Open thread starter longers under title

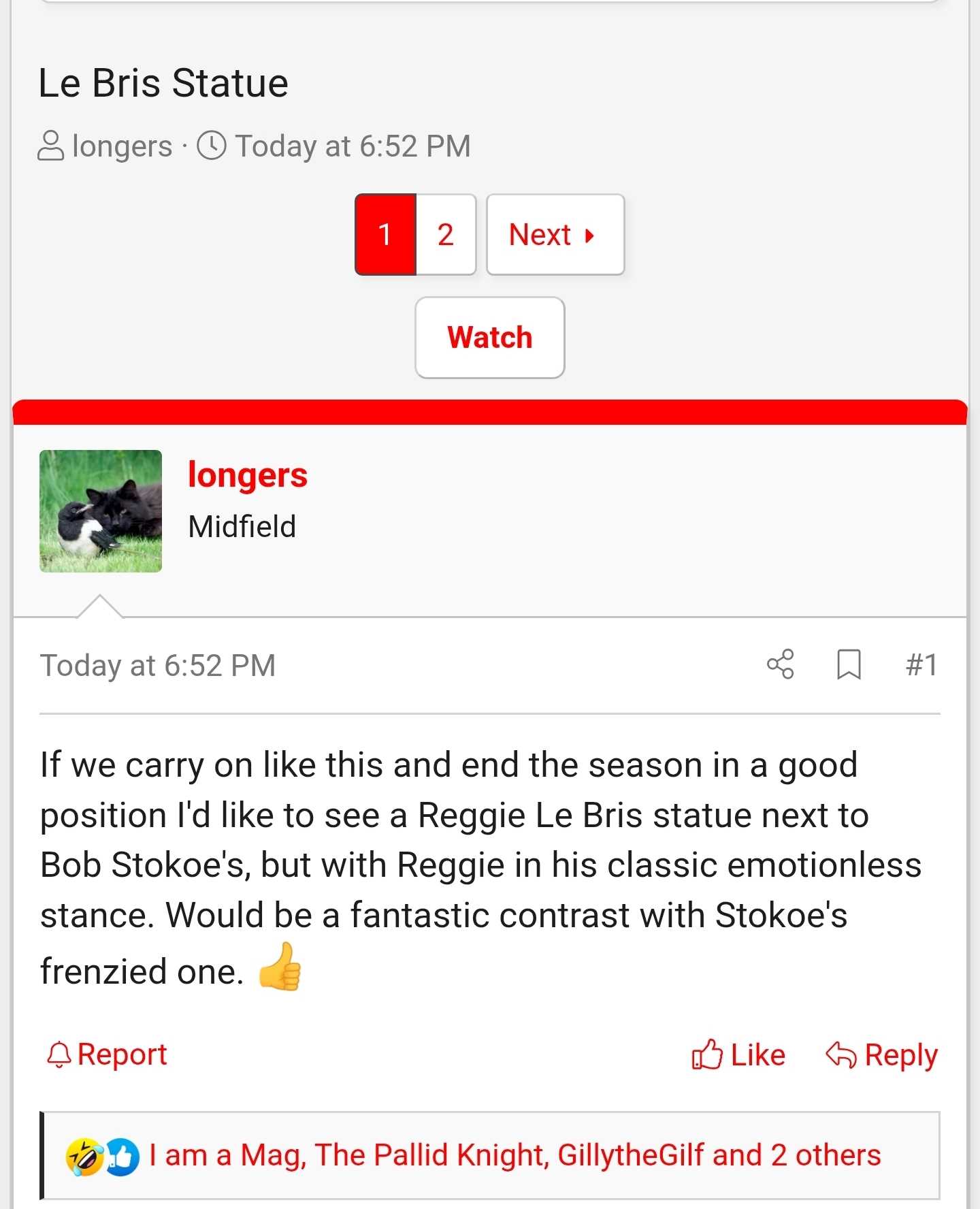coord(122,146)
